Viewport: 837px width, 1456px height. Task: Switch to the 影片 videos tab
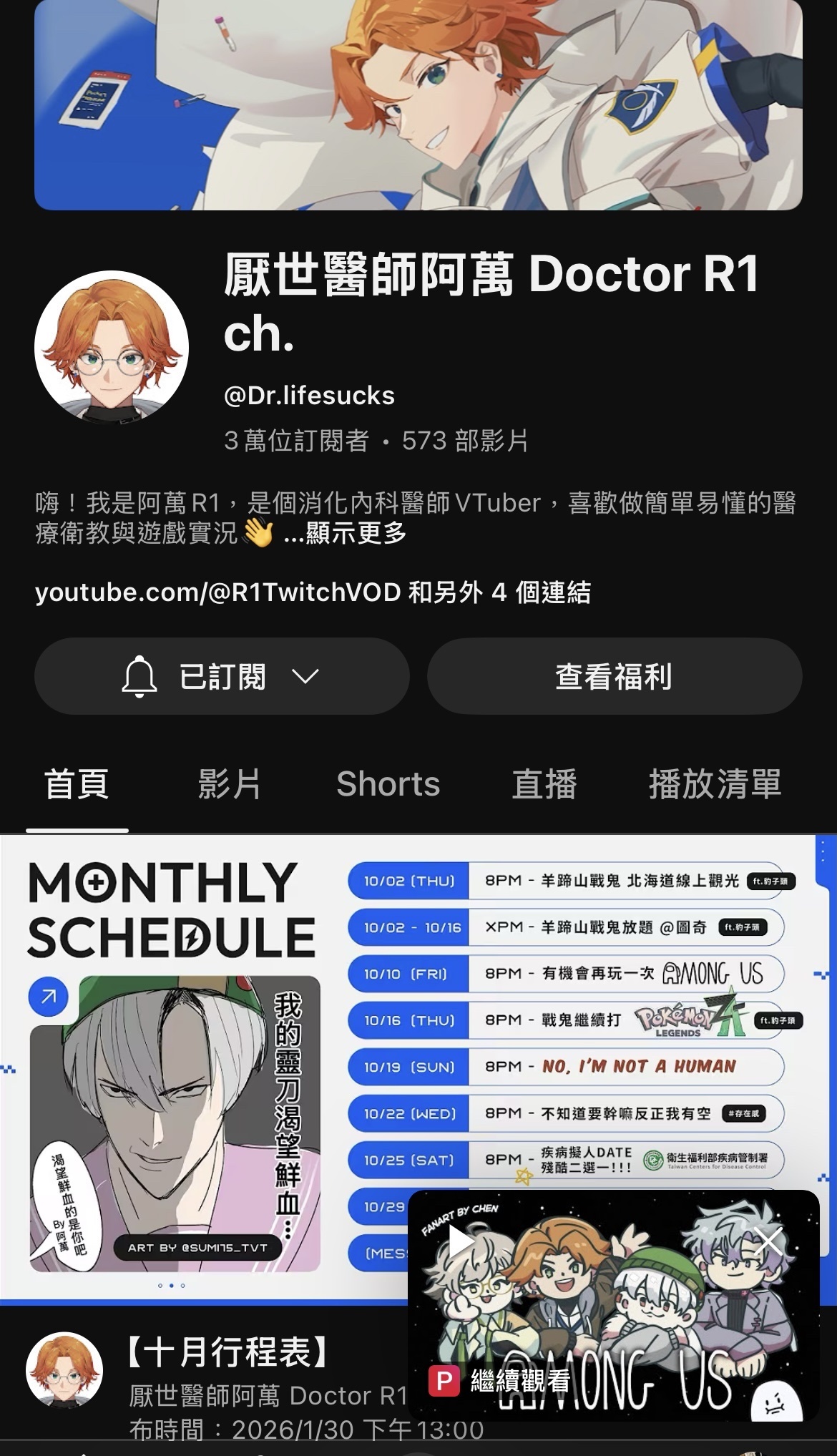coord(229,784)
